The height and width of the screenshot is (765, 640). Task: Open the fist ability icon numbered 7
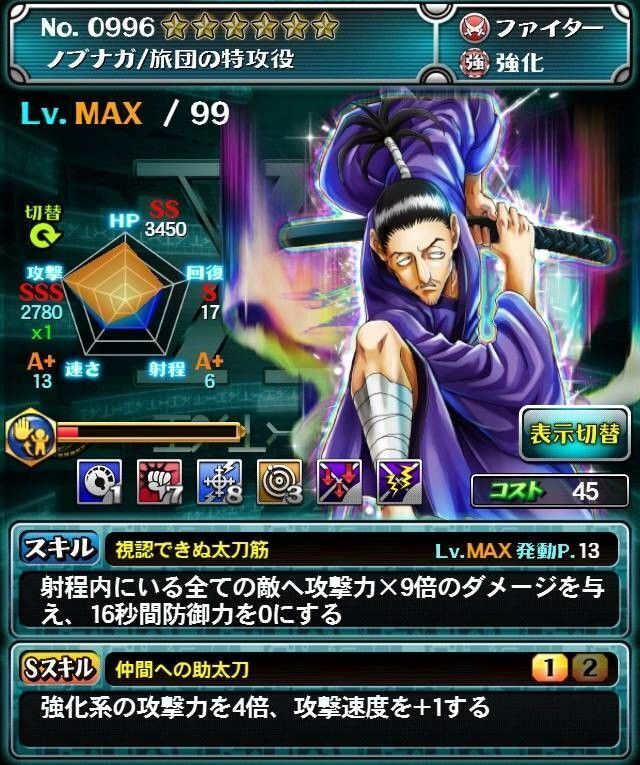click(158, 482)
